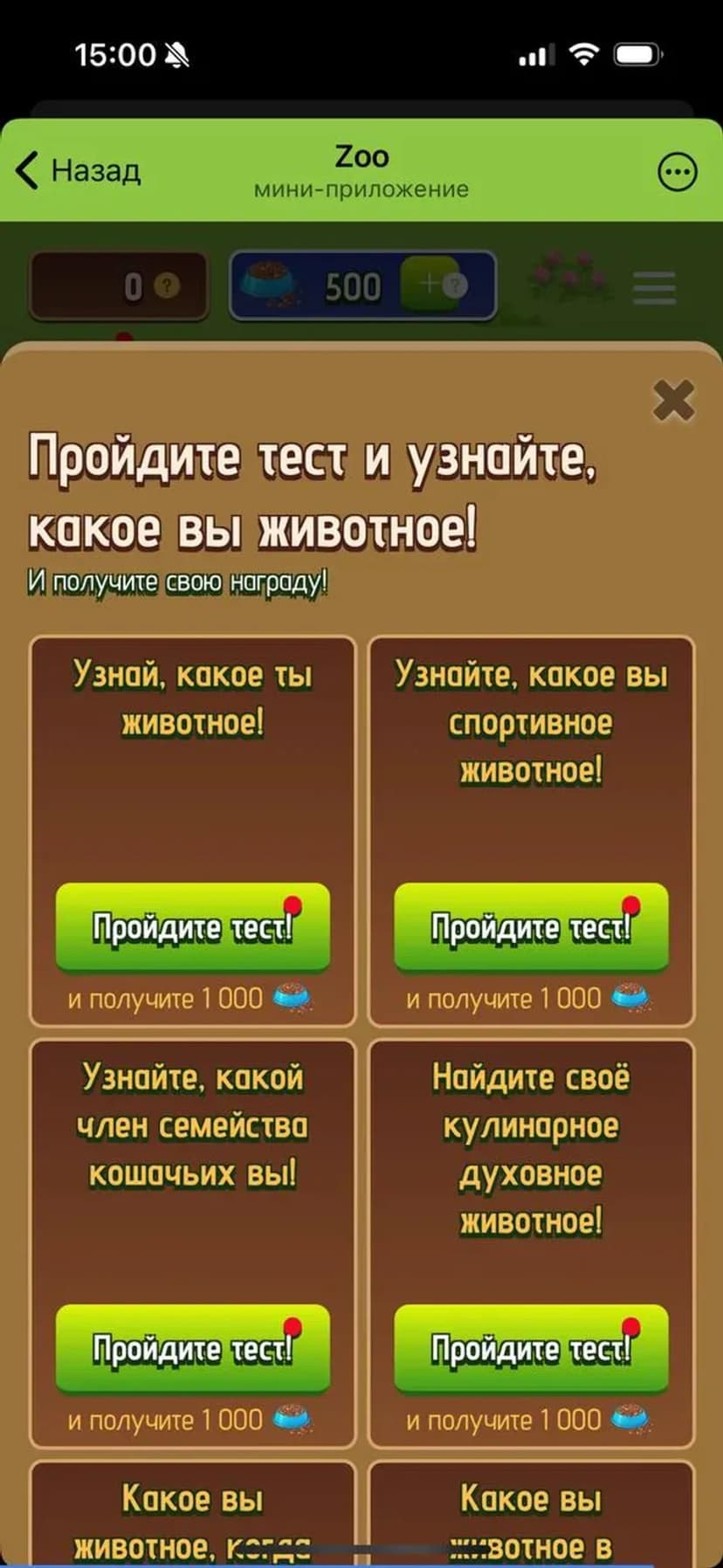Screen dimensions: 723x1568
Task: Start the cat family member test
Action: click(x=192, y=1348)
